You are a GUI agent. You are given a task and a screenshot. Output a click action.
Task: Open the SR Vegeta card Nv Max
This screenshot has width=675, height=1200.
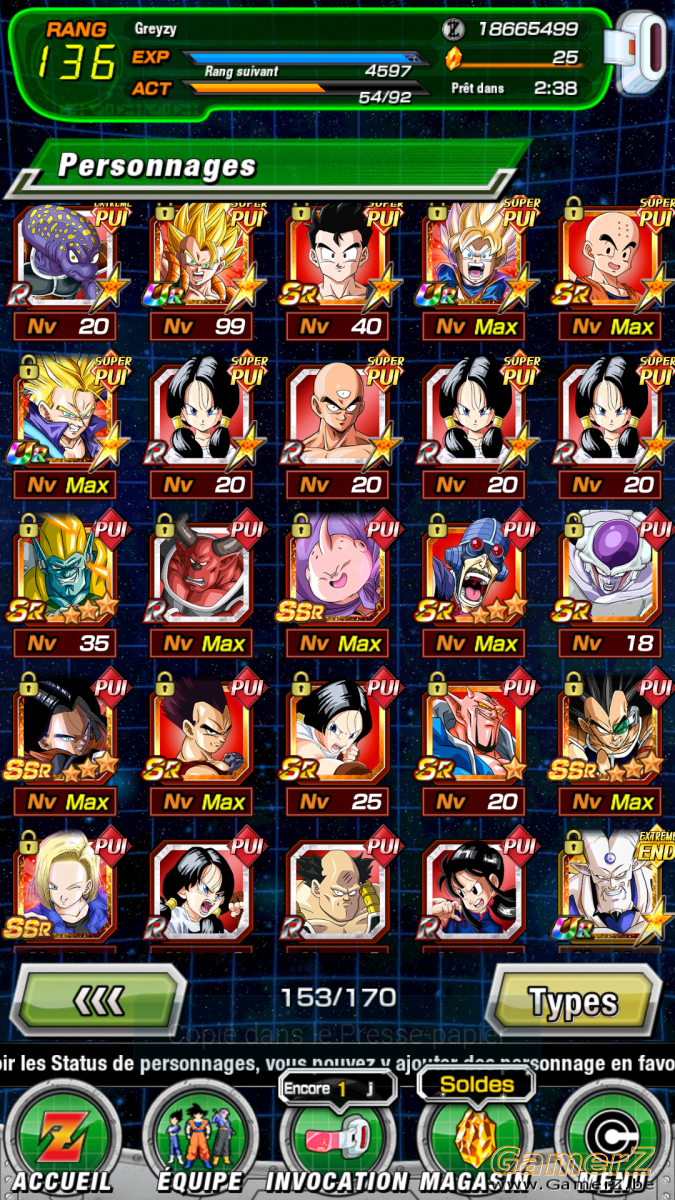click(200, 744)
